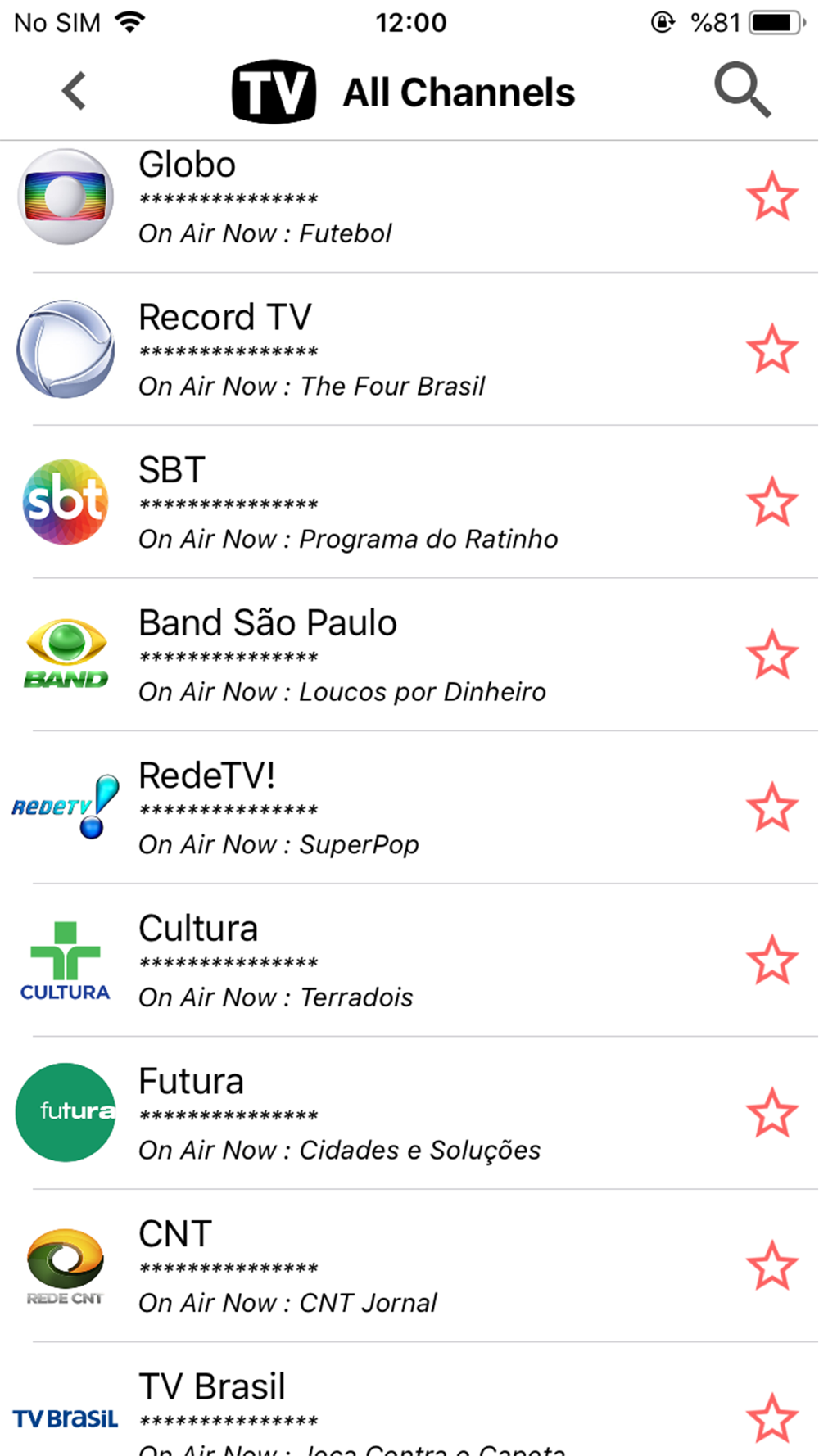Star the CNT channel
Viewport: 819px width, 1456px height.
point(771,1266)
